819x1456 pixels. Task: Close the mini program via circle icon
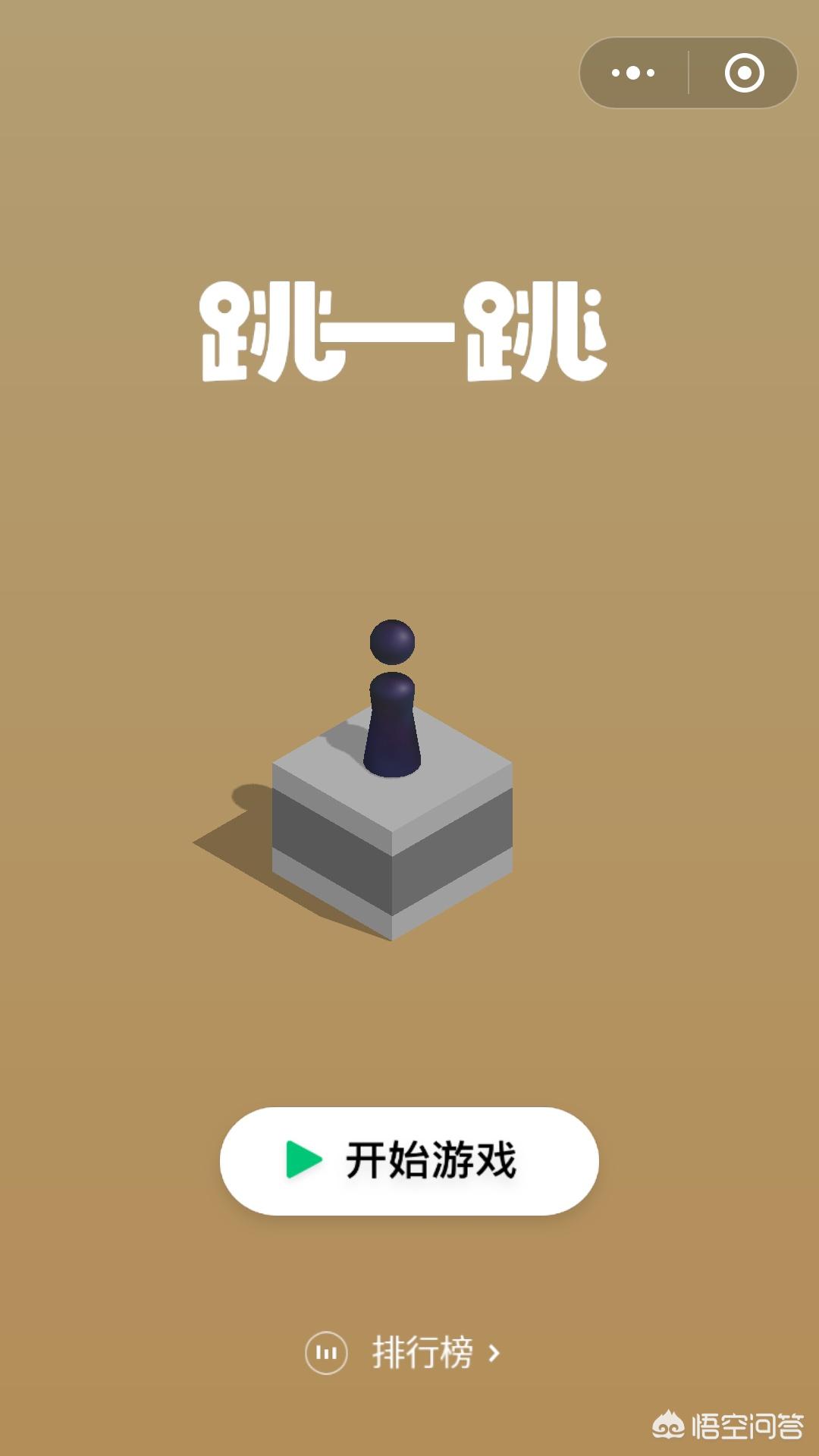744,73
